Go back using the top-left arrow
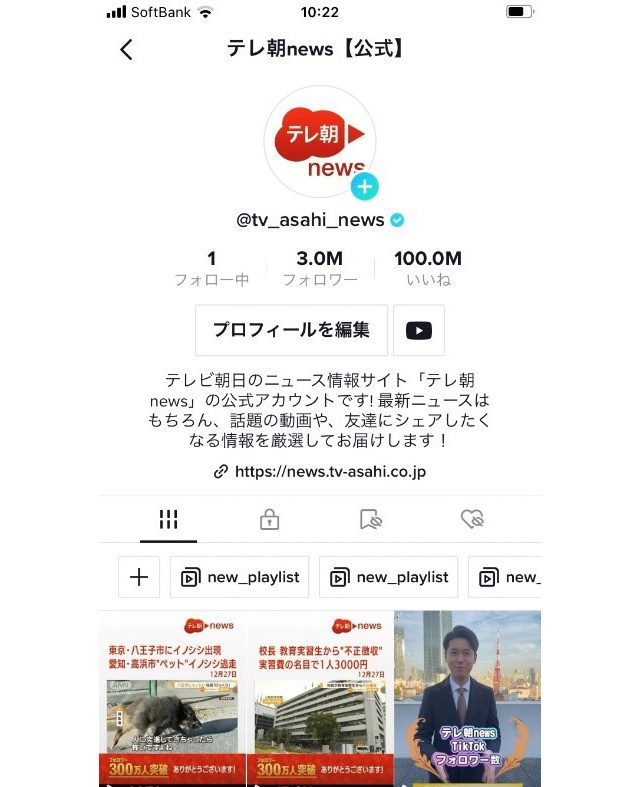The image size is (640, 787). pyautogui.click(x=126, y=50)
